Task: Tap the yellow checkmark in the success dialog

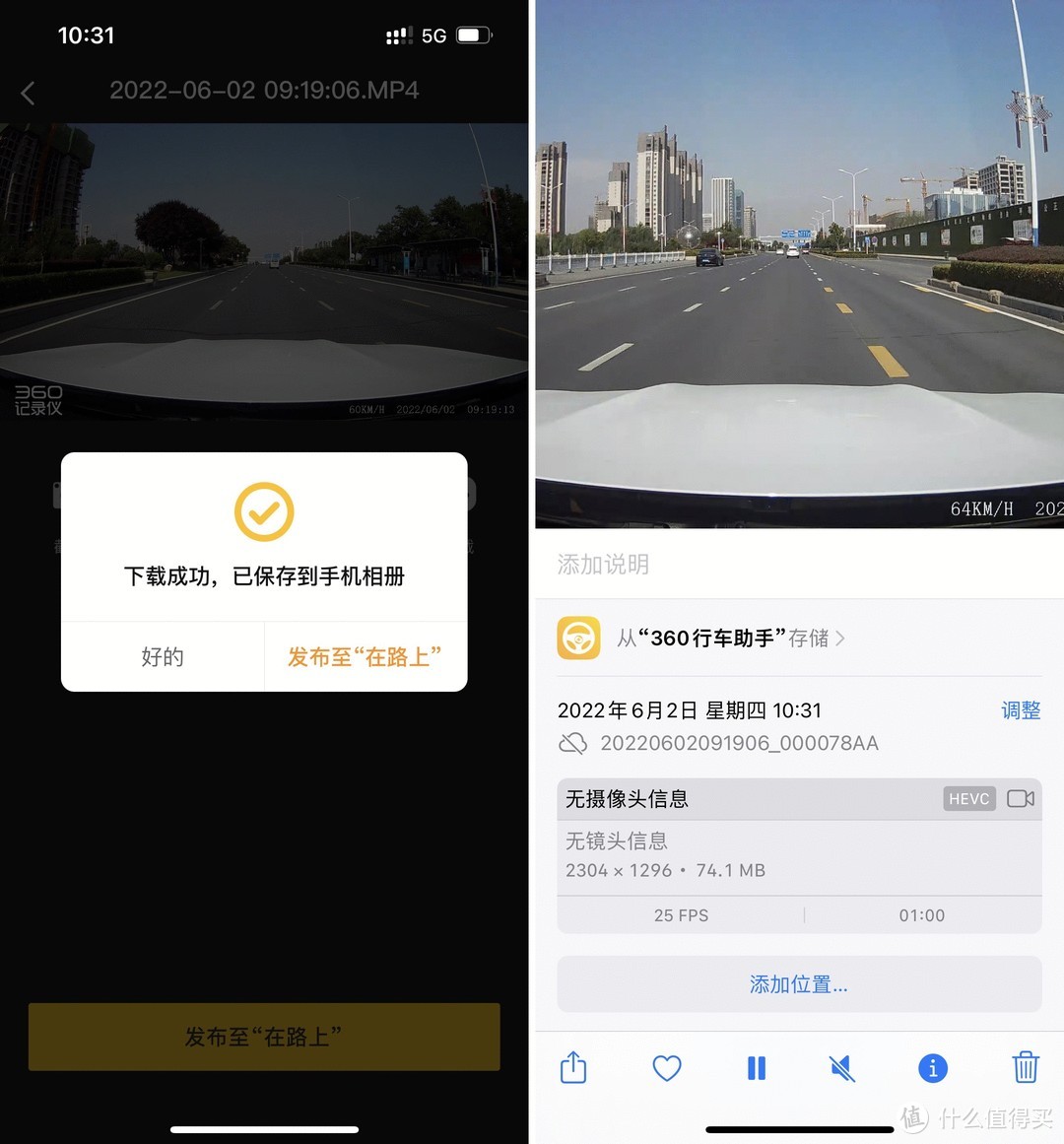Action: click(x=263, y=511)
